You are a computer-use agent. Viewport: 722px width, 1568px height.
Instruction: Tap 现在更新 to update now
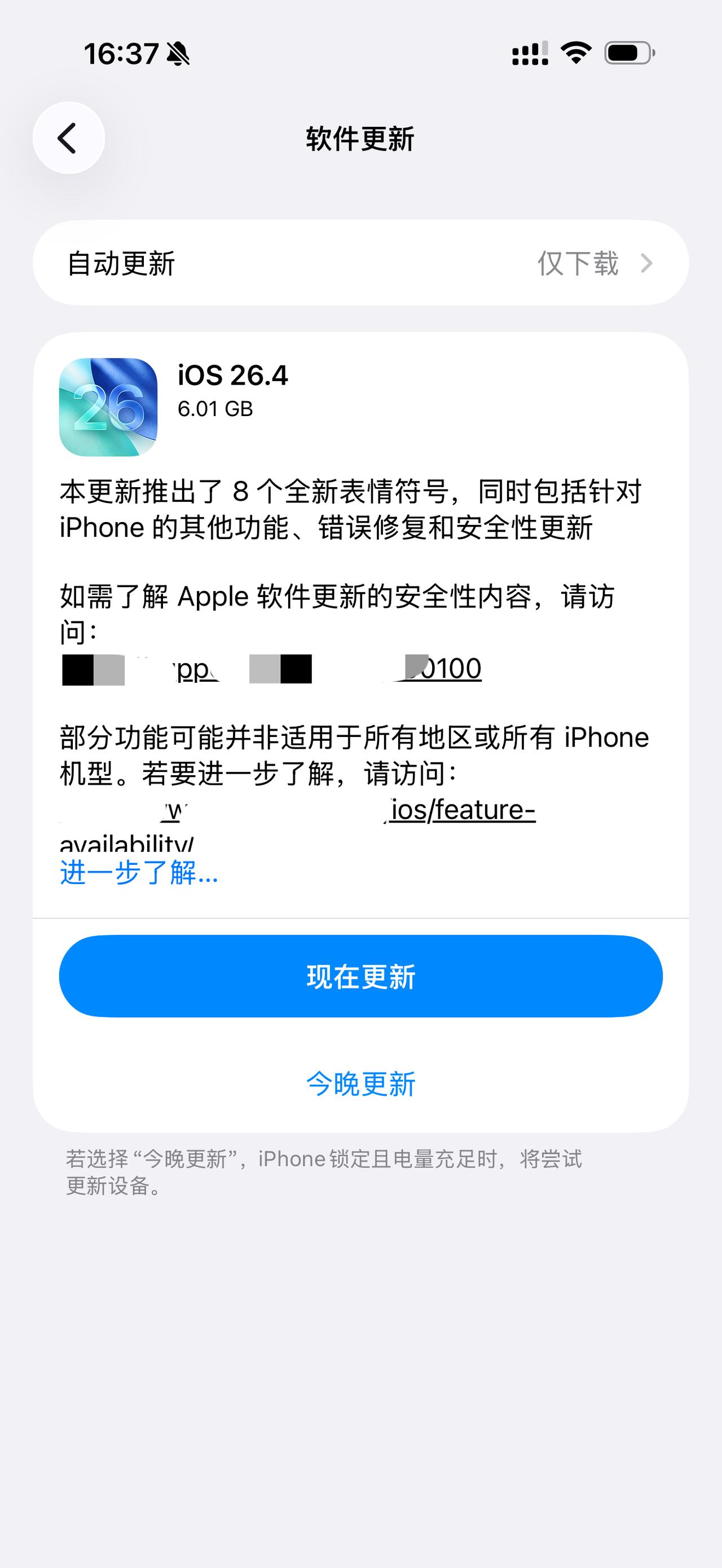360,975
